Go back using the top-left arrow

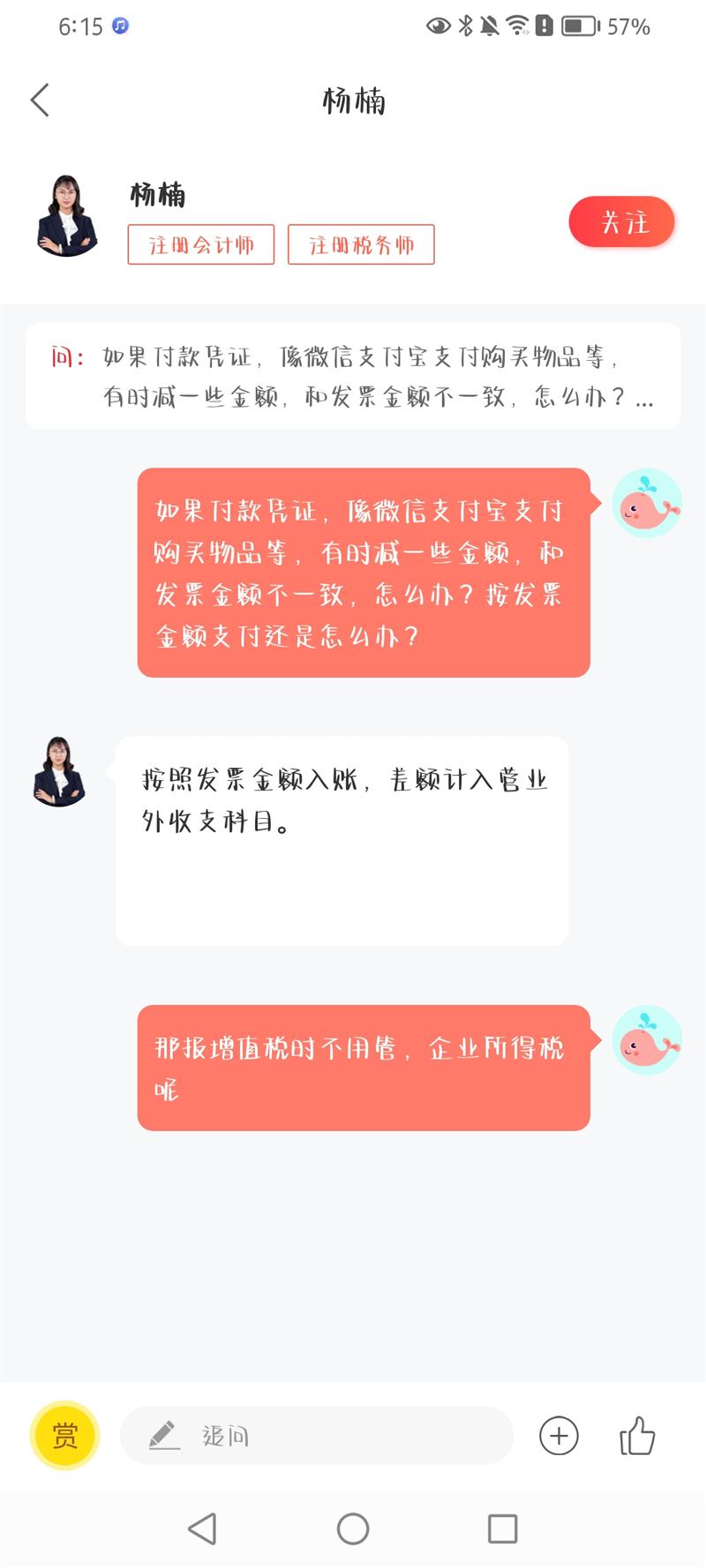(40, 101)
